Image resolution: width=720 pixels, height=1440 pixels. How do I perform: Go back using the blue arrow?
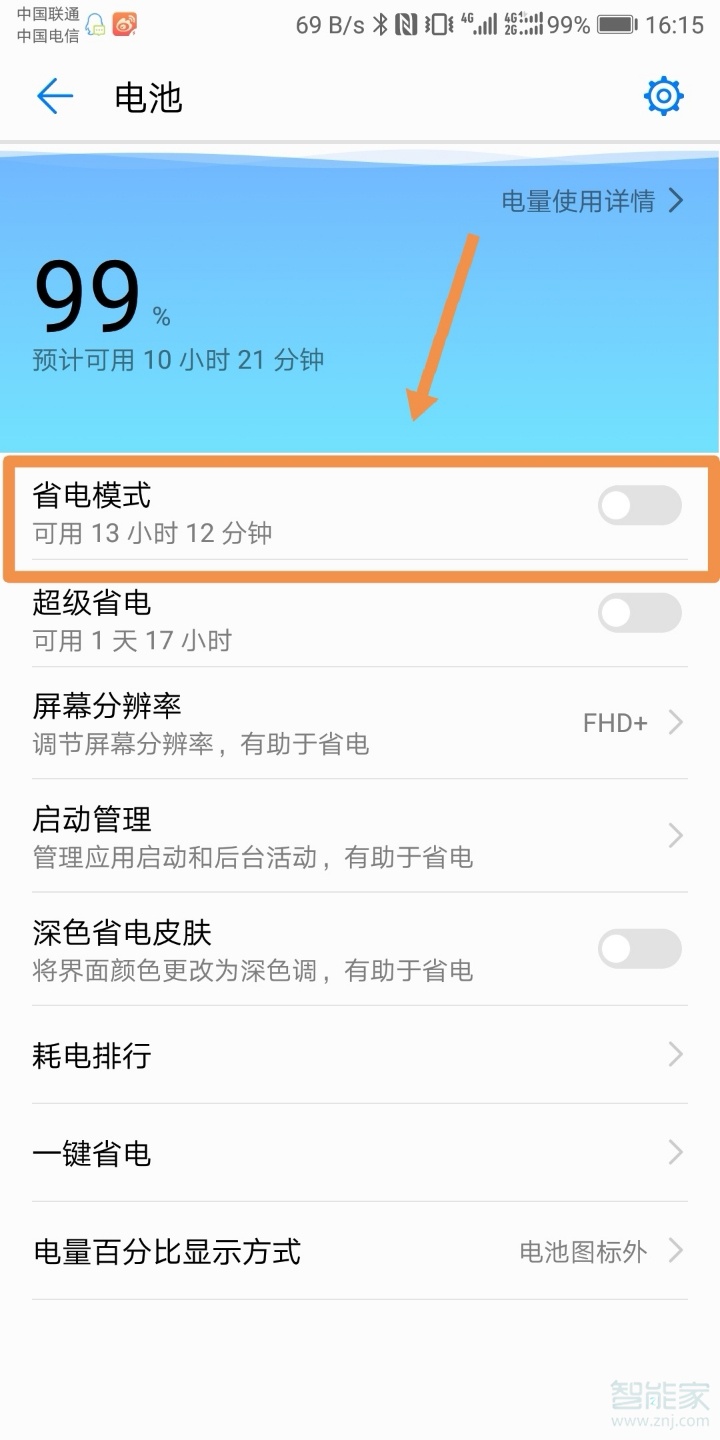click(55, 96)
